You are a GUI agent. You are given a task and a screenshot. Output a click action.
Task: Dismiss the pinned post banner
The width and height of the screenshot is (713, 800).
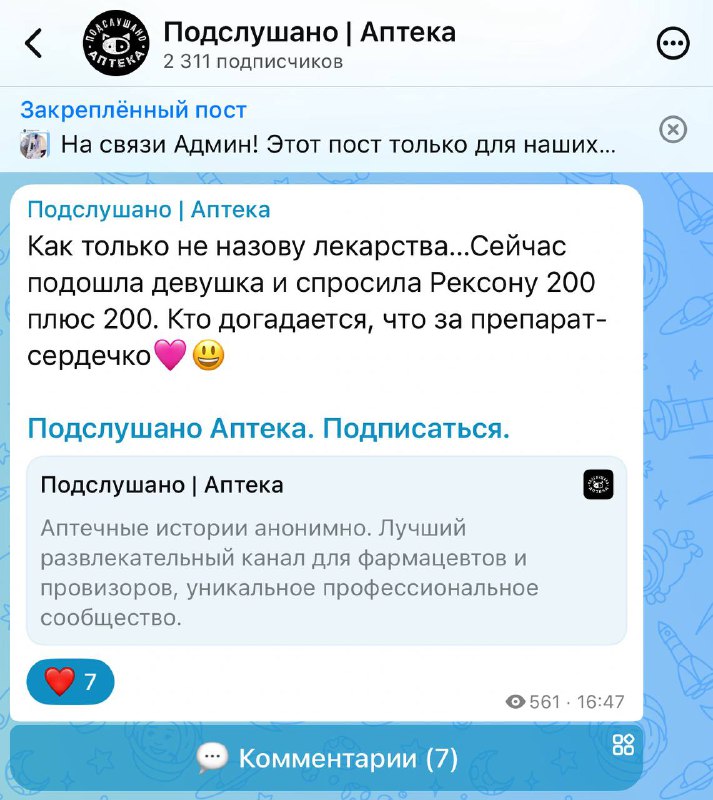[673, 130]
